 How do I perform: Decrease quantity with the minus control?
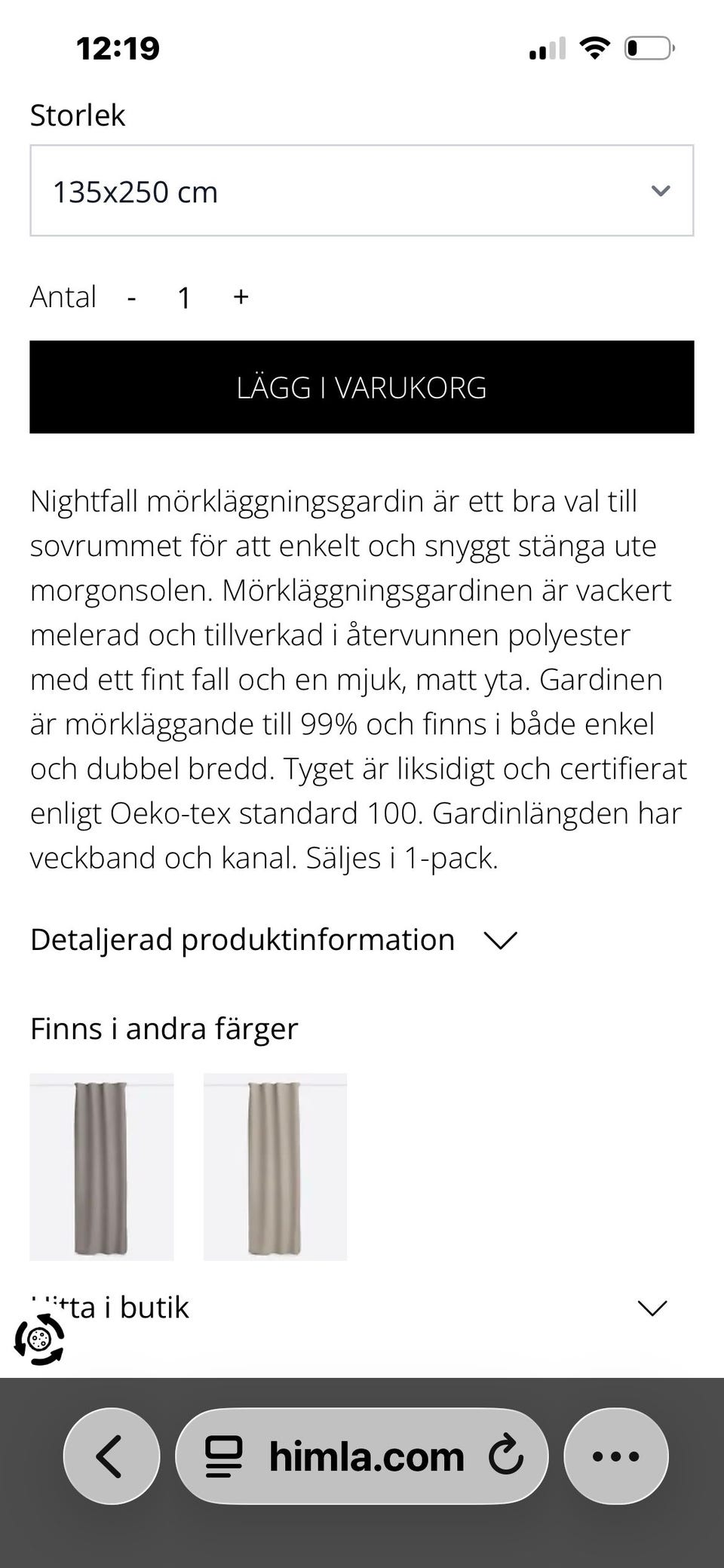130,297
